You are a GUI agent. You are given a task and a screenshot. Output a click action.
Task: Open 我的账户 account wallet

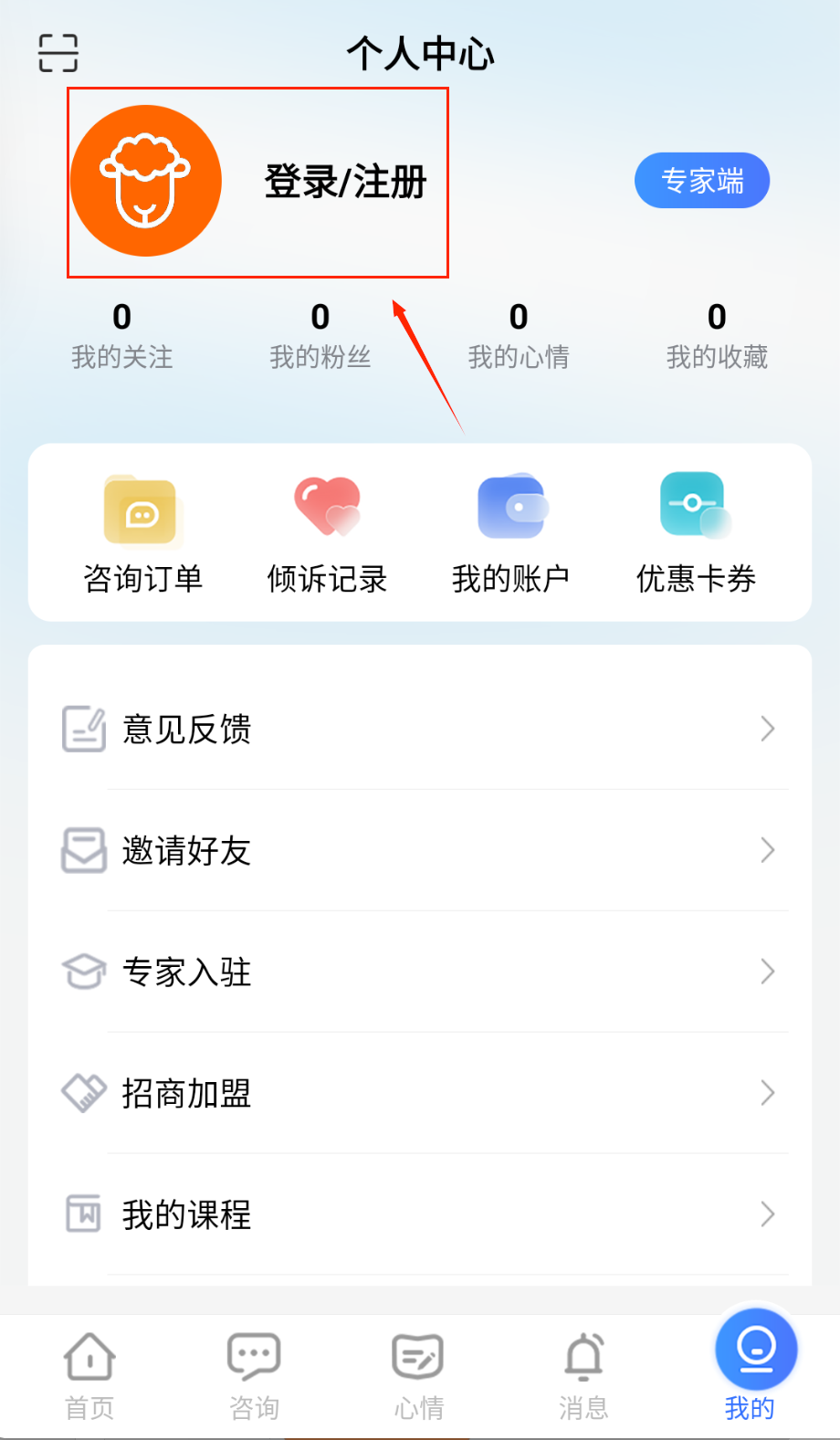point(511,533)
